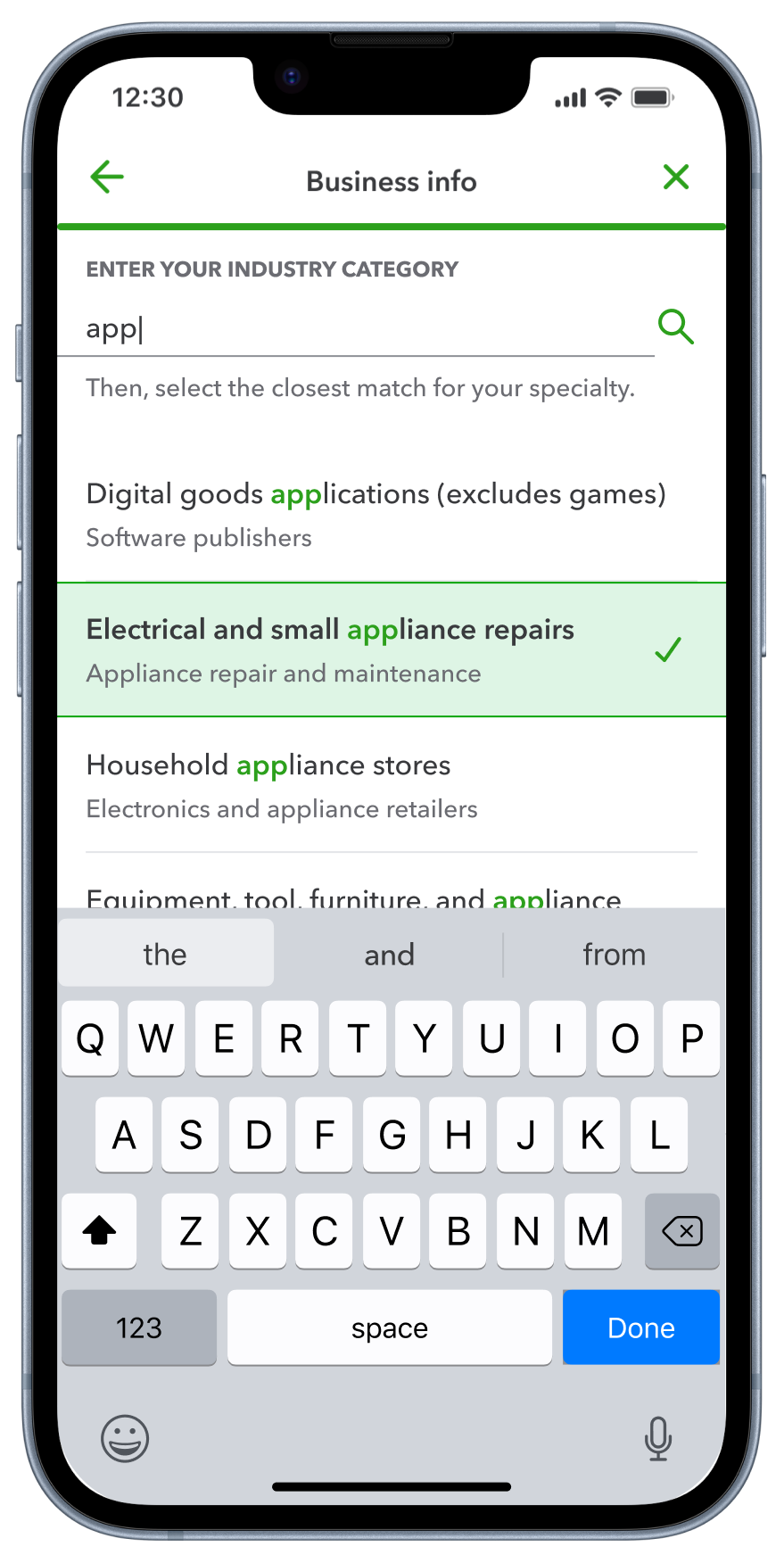Pick the keyboard suggestion "the"
The width and height of the screenshot is (784, 1563).
(166, 955)
